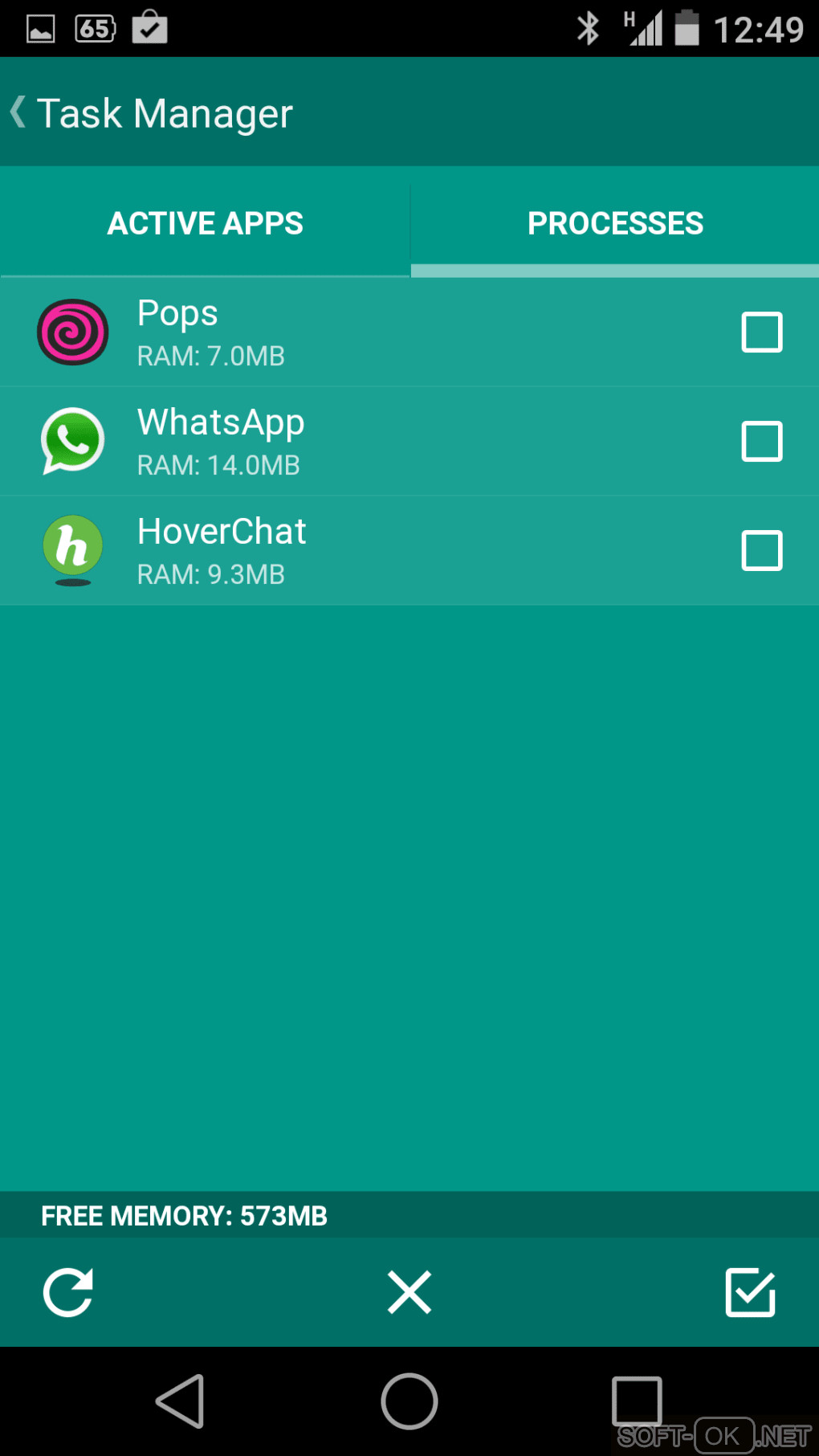Mark the HoverChat checkbox
This screenshot has height=1456, width=819.
[x=761, y=551]
